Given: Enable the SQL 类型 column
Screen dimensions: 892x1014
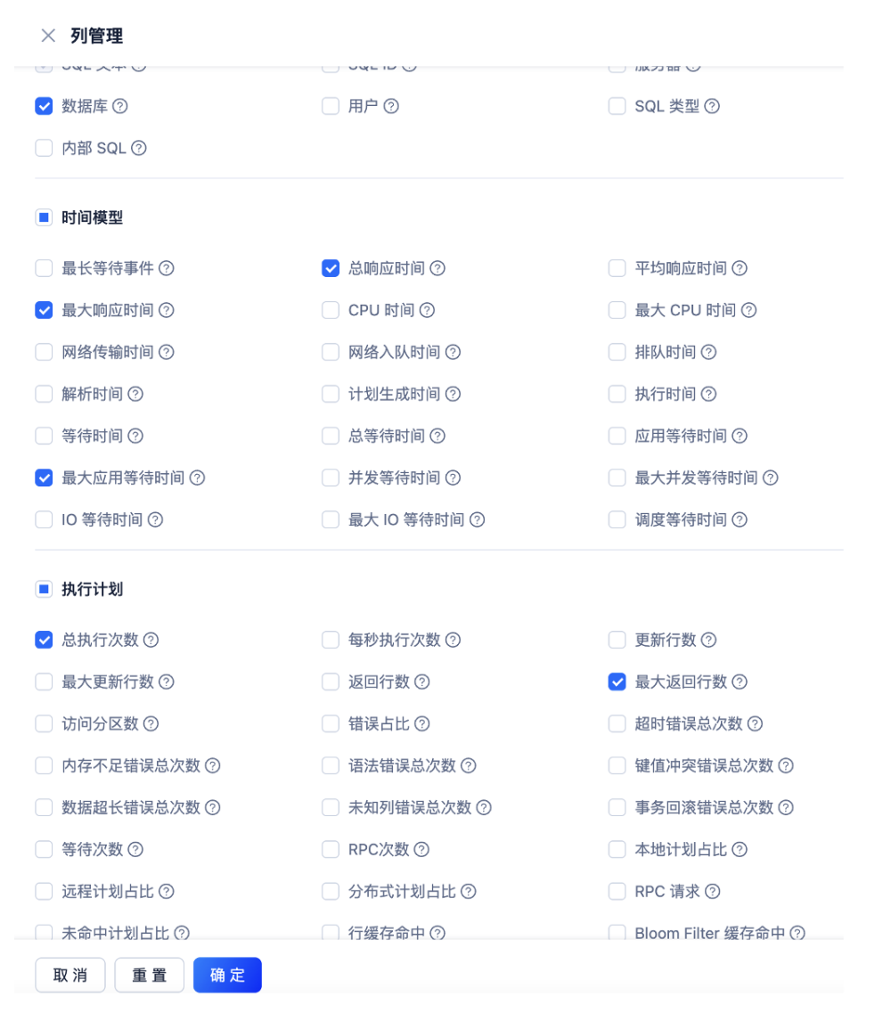Looking at the screenshot, I should [x=617, y=106].
